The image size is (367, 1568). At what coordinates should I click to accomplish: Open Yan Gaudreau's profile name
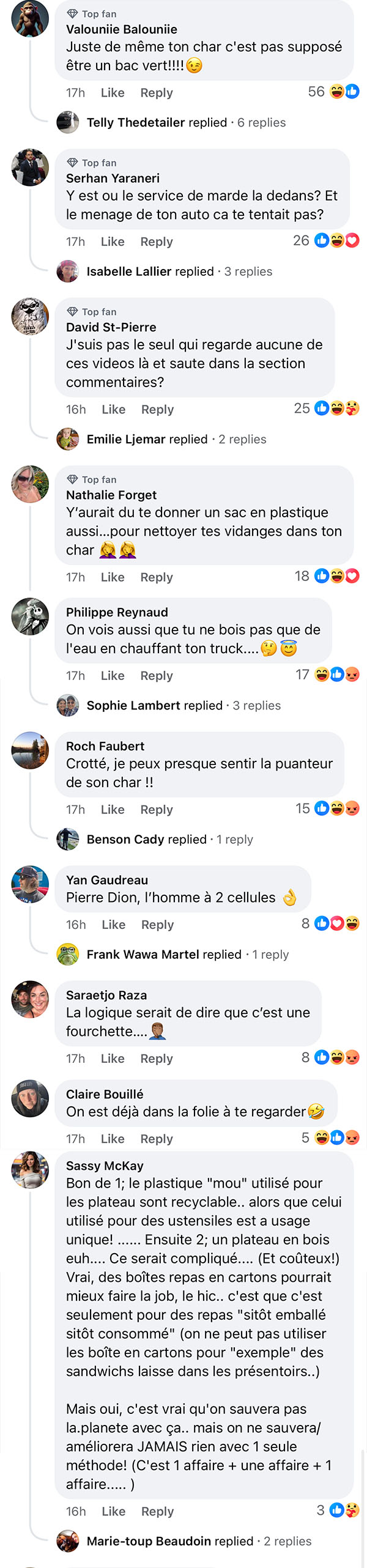107,879
